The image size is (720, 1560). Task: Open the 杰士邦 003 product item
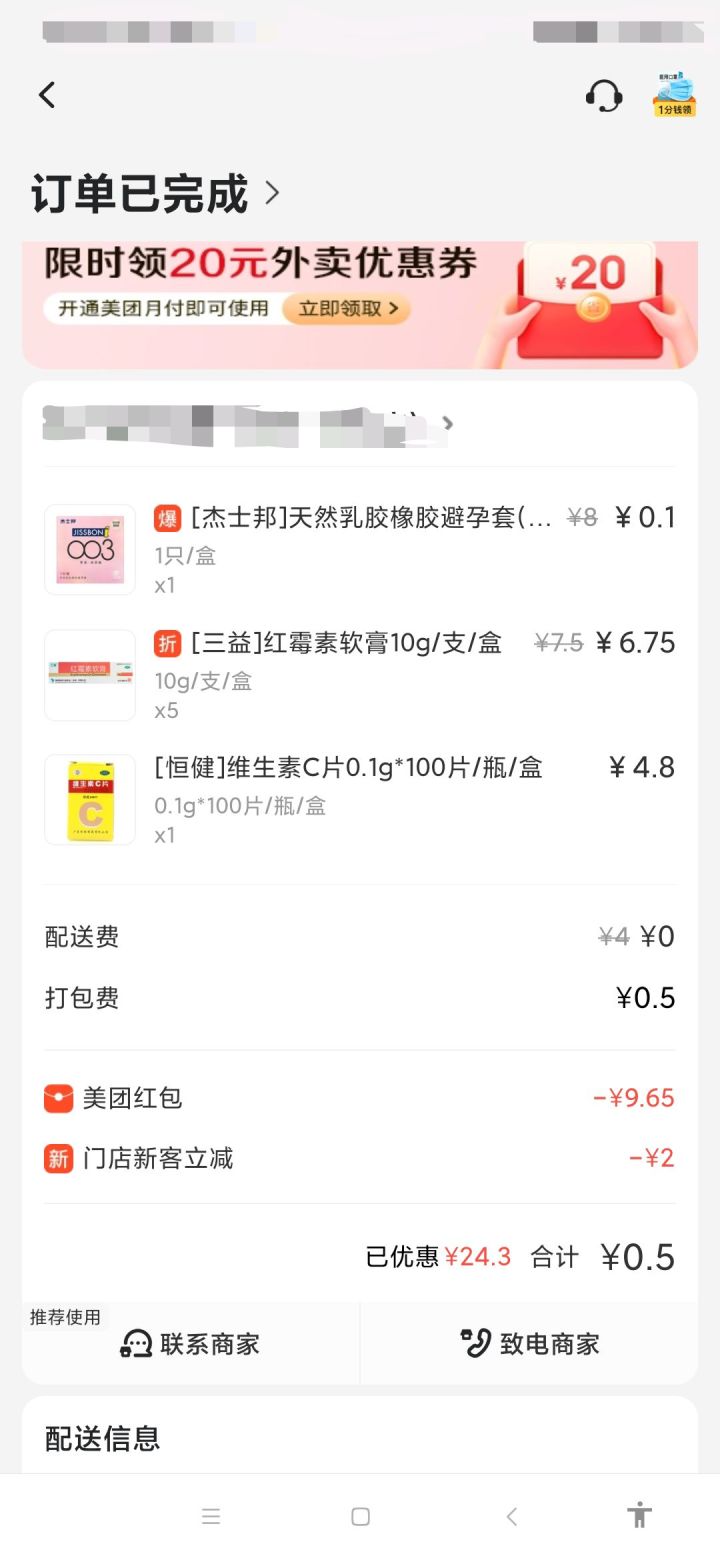click(360, 549)
